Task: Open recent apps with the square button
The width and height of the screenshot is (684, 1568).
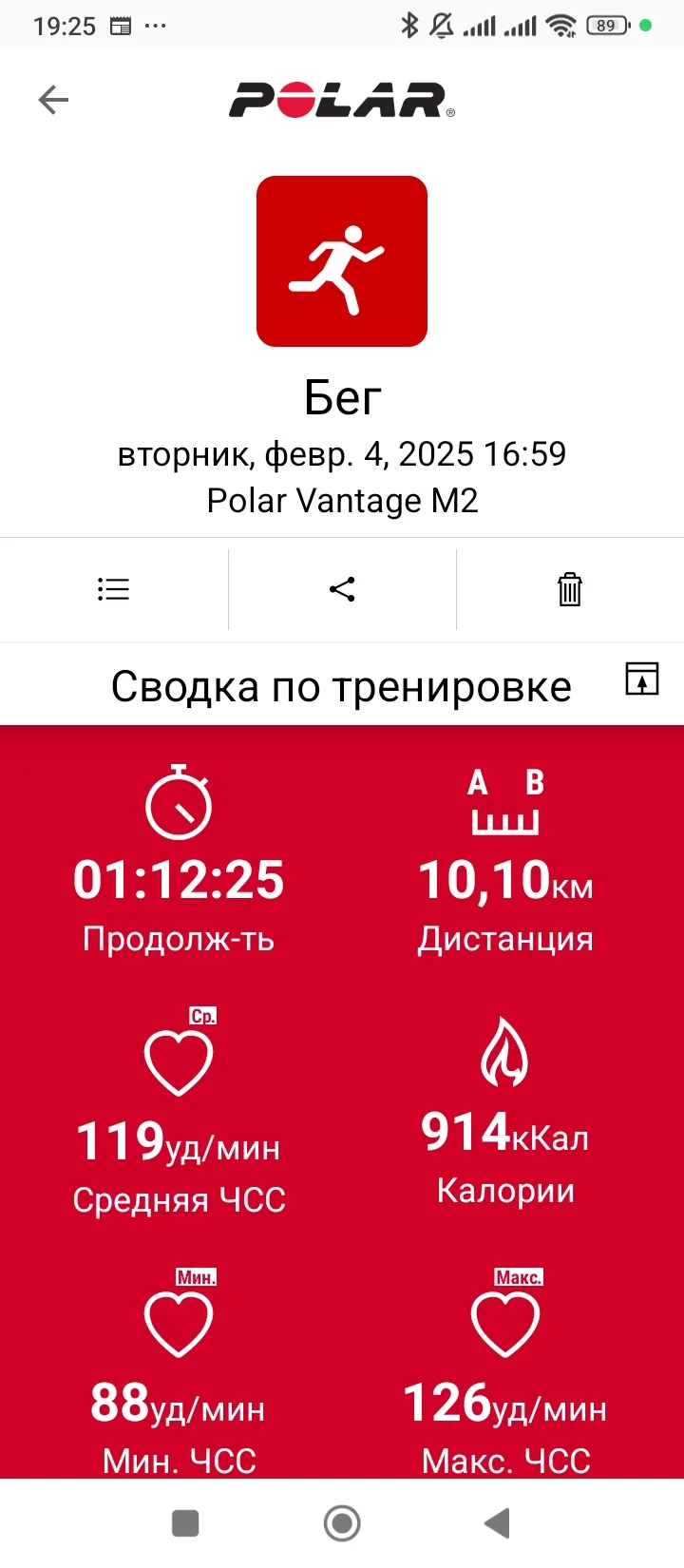Action: tap(185, 1523)
